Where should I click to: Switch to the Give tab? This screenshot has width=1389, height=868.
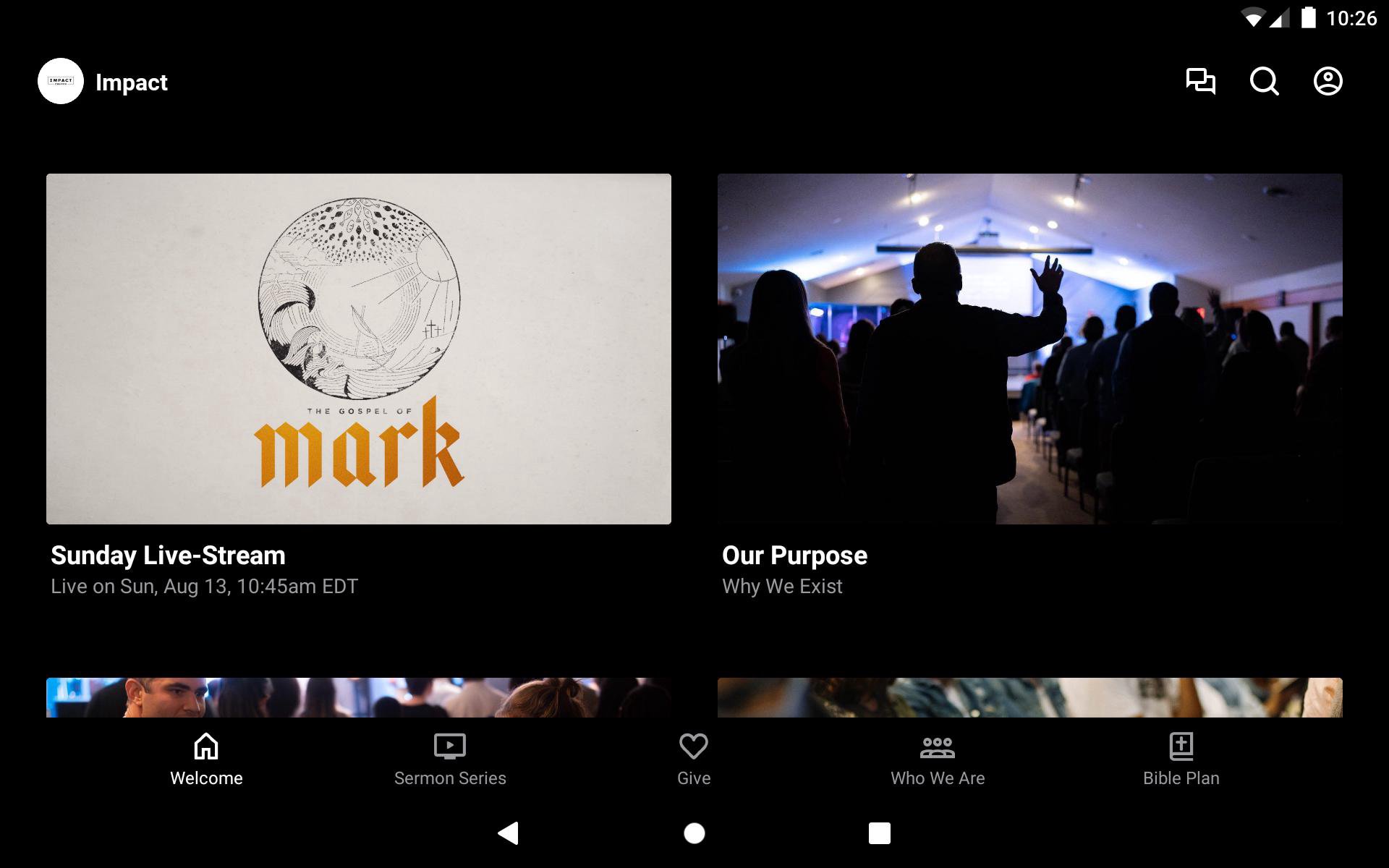click(x=694, y=759)
